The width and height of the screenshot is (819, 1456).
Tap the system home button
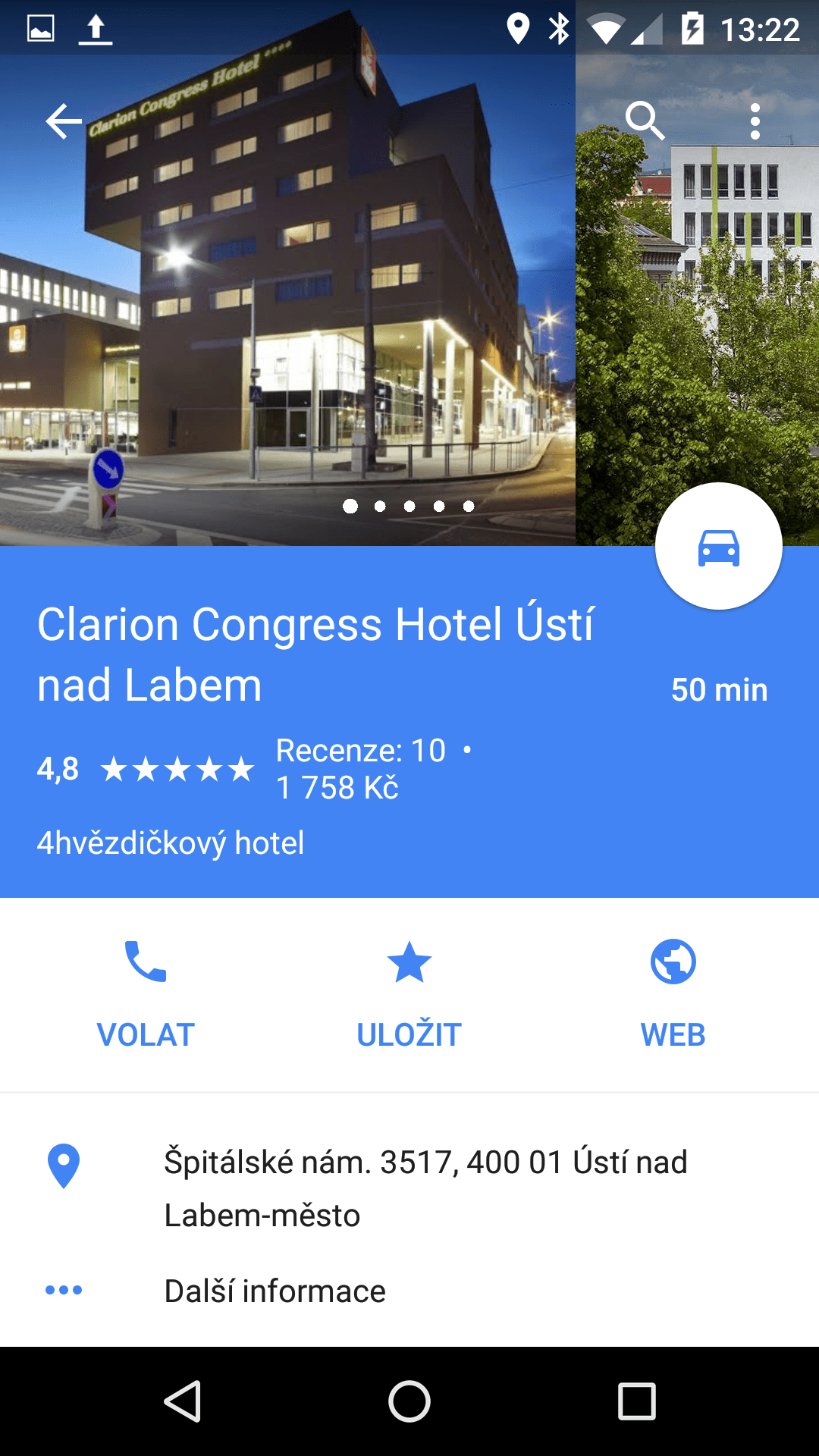coord(409,1401)
